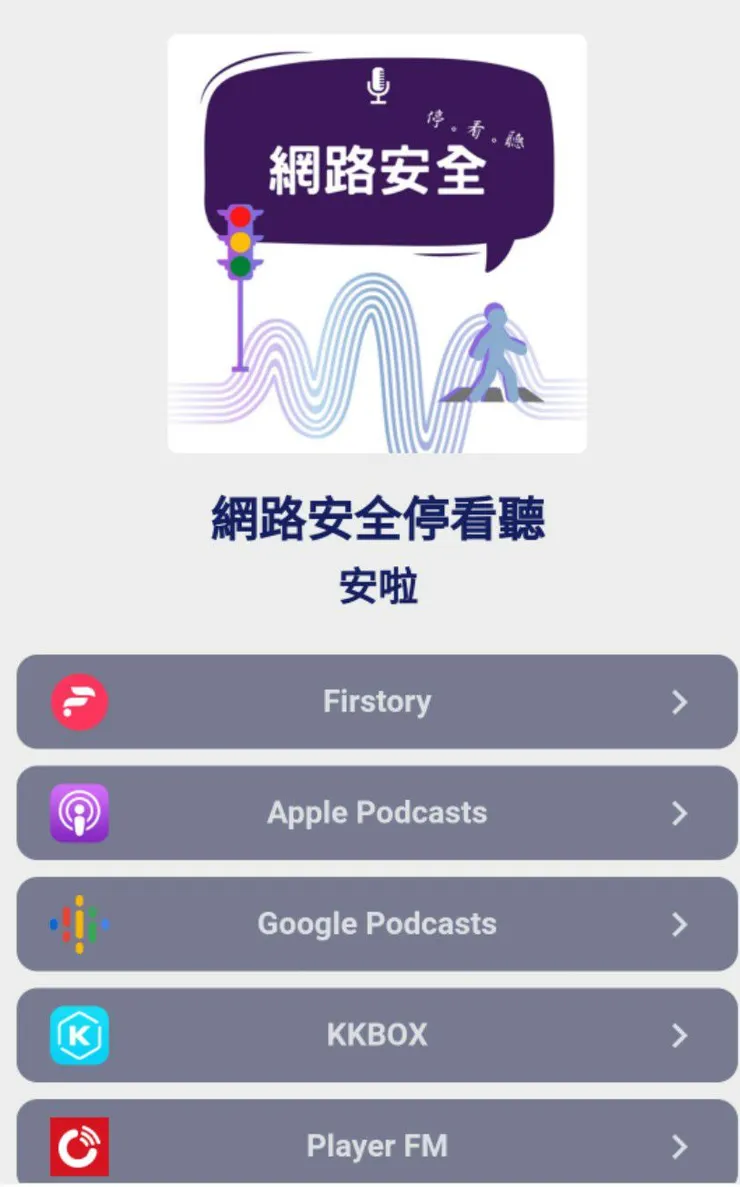740x1187 pixels.
Task: Click the author name 安啦
Action: coord(377,589)
